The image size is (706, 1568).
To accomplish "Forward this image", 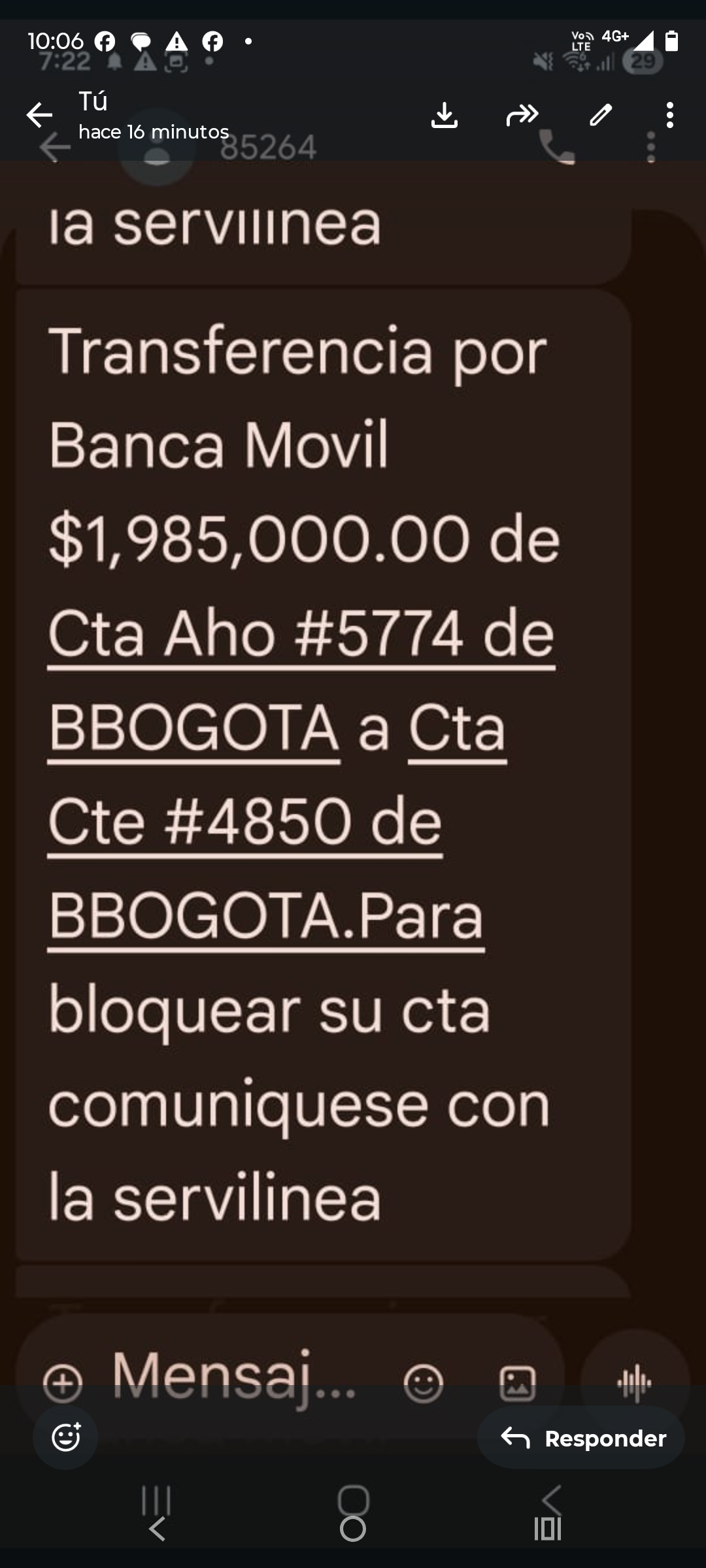I will coord(522,115).
